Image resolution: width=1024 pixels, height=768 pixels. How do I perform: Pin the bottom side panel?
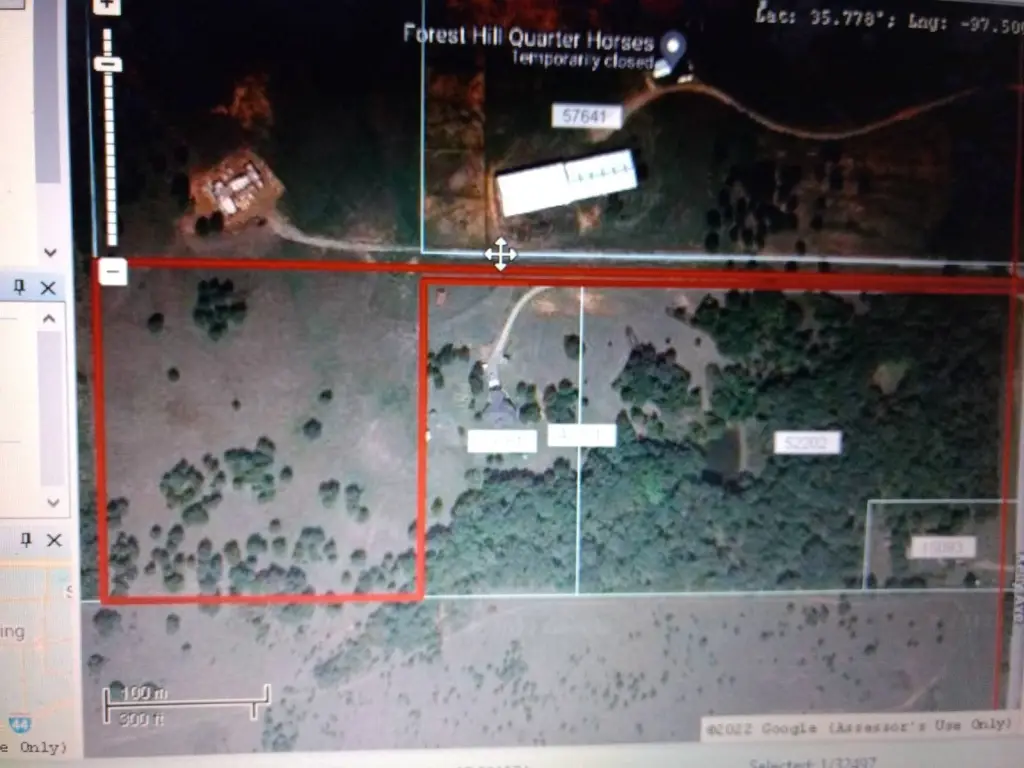point(25,540)
